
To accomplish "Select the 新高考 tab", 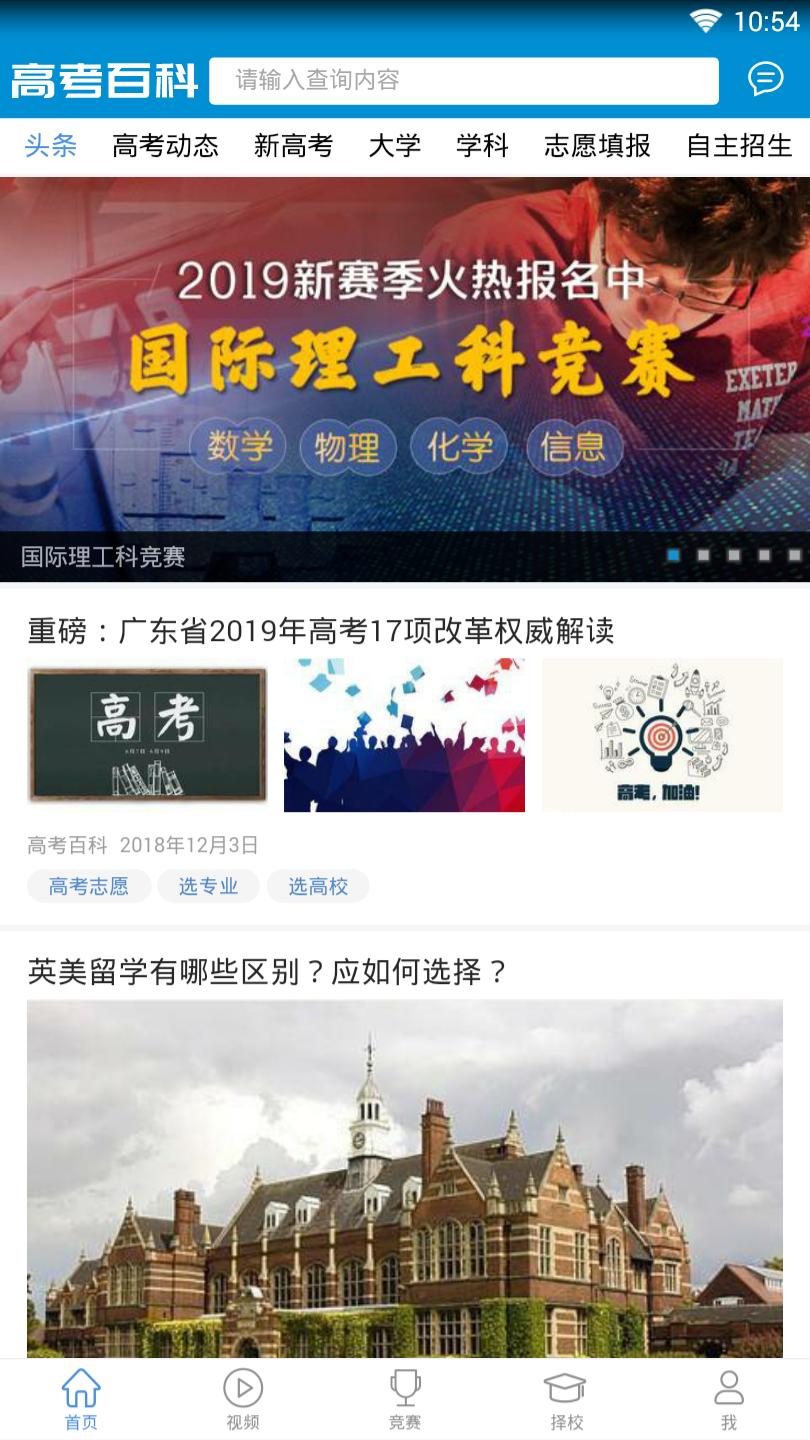I will [x=293, y=146].
